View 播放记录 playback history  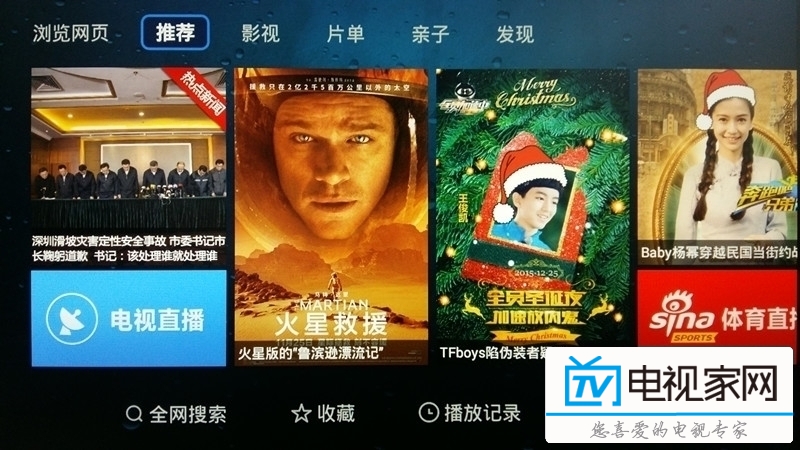[470, 413]
